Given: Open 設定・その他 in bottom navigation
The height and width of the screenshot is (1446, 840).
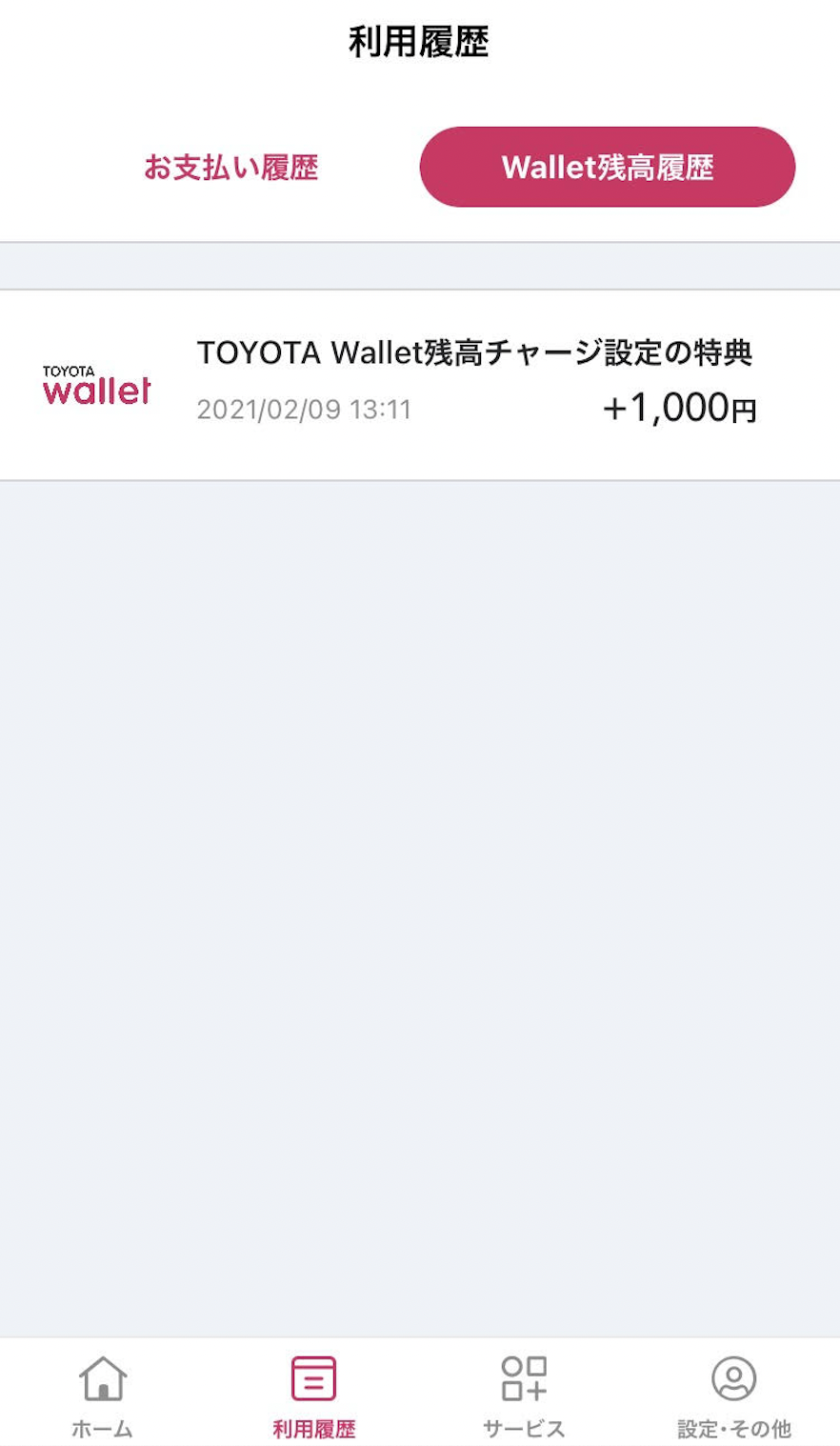Looking at the screenshot, I should pyautogui.click(x=734, y=1396).
